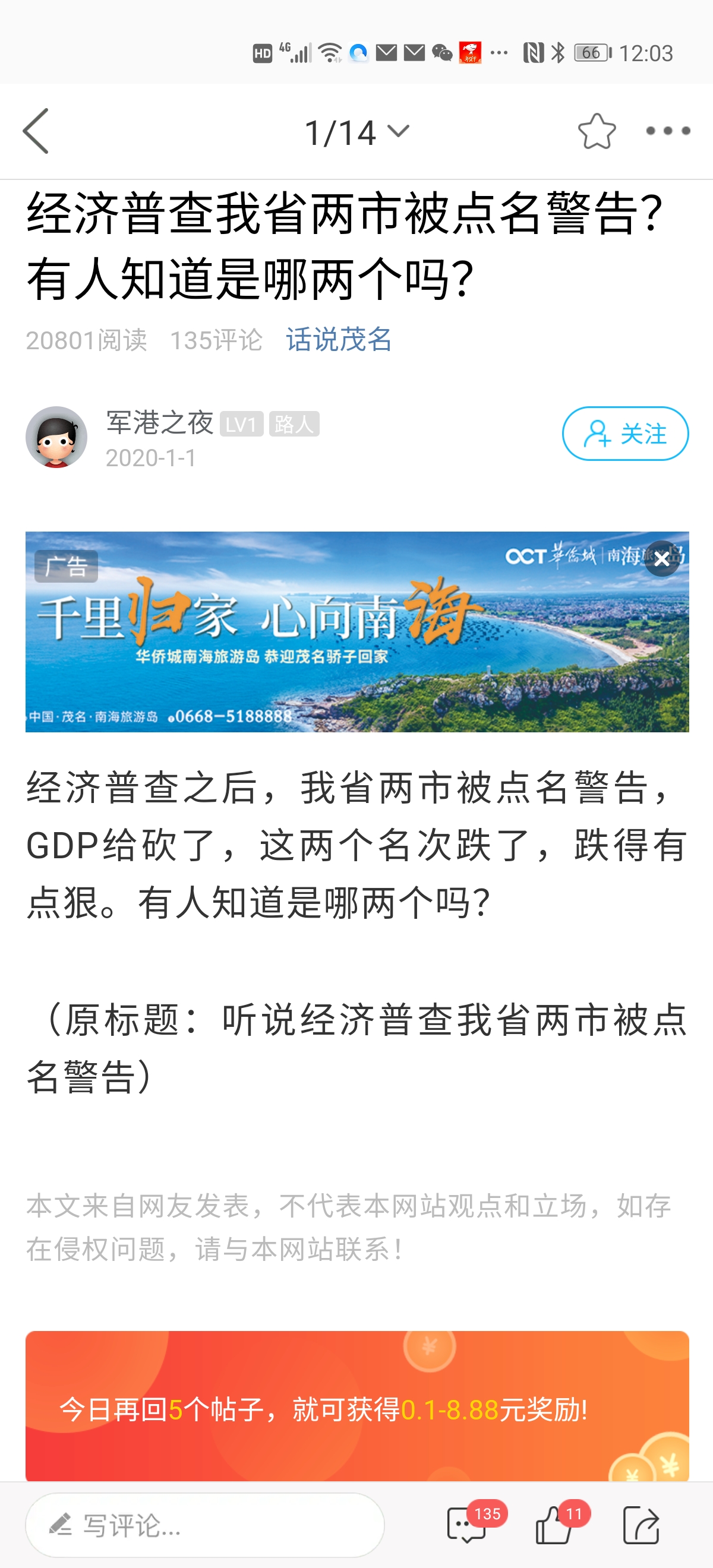Tap the 写评论 comment field
Image resolution: width=713 pixels, height=1568 pixels.
[x=204, y=1525]
